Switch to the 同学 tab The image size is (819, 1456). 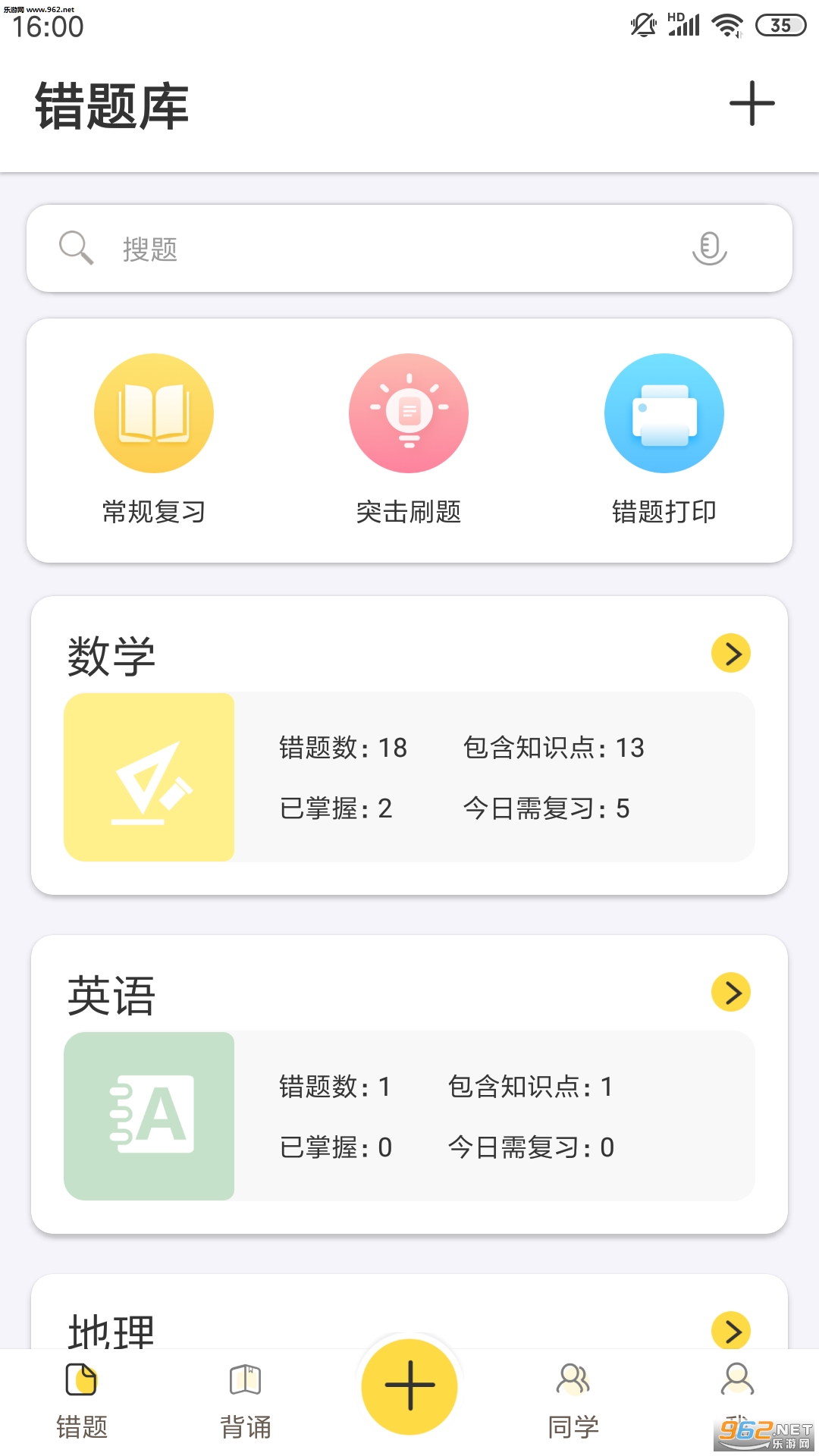click(x=573, y=1401)
